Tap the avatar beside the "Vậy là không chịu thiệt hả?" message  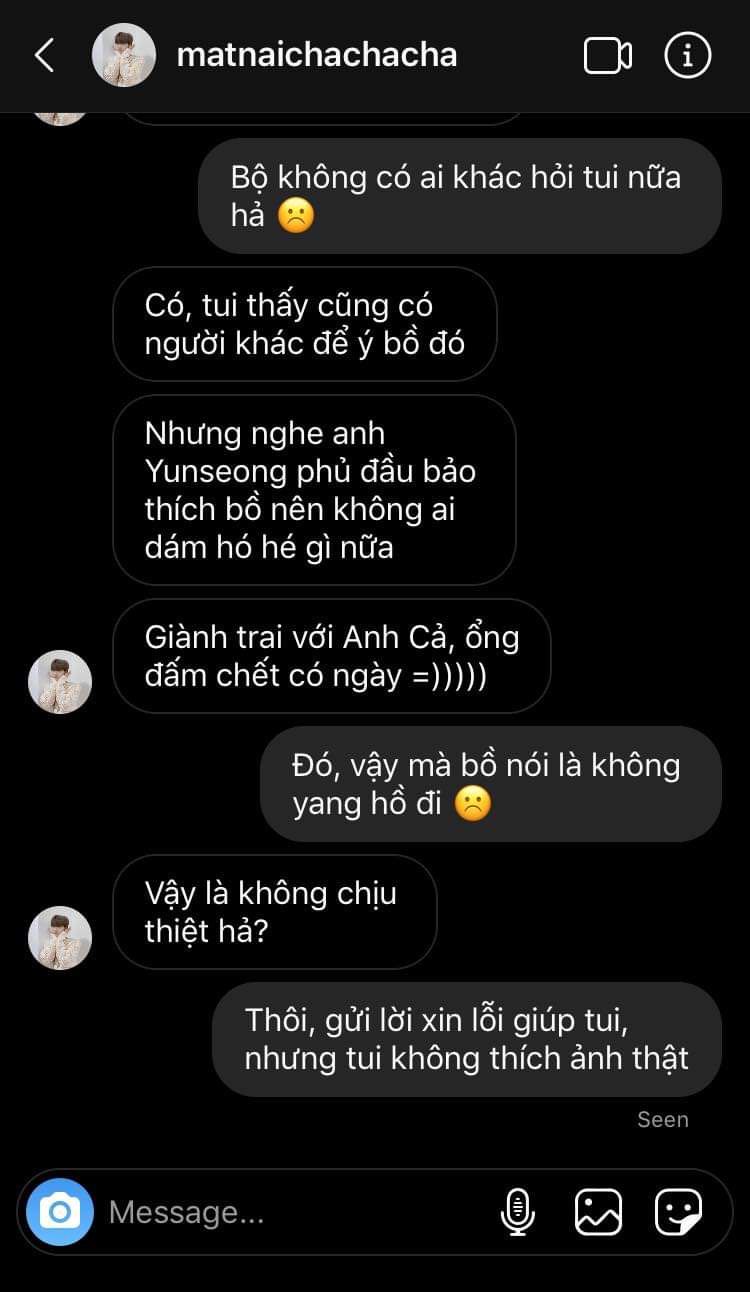60,937
